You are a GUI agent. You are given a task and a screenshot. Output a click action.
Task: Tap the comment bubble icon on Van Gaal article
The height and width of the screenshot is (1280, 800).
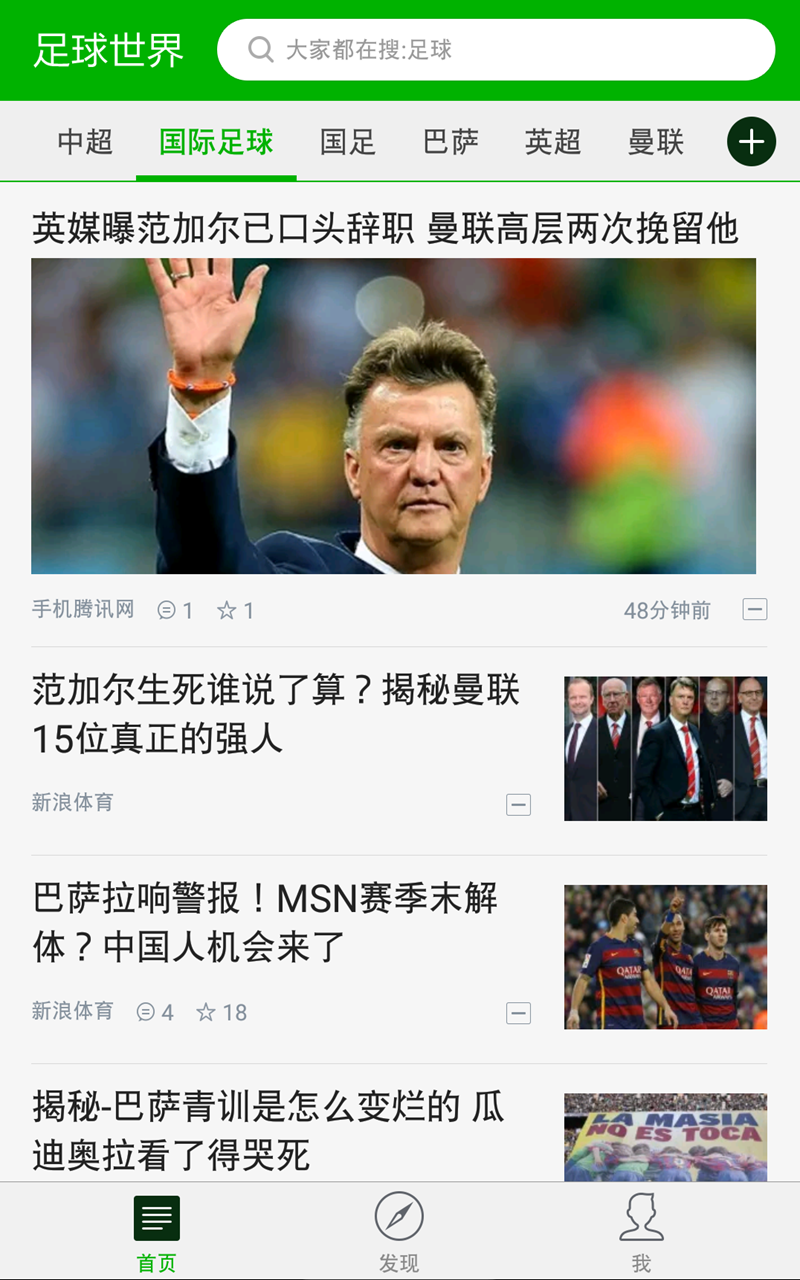tap(165, 611)
